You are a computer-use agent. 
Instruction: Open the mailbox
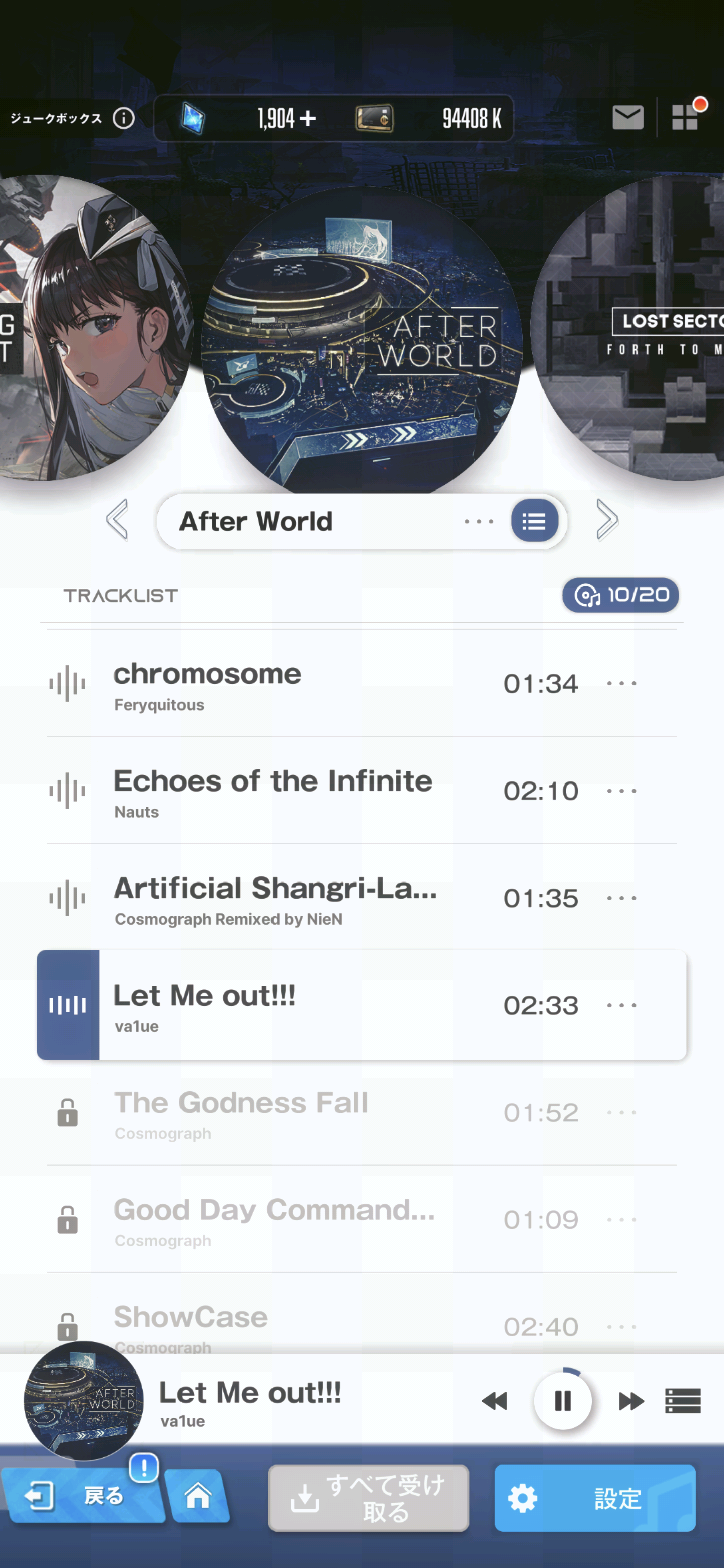627,117
